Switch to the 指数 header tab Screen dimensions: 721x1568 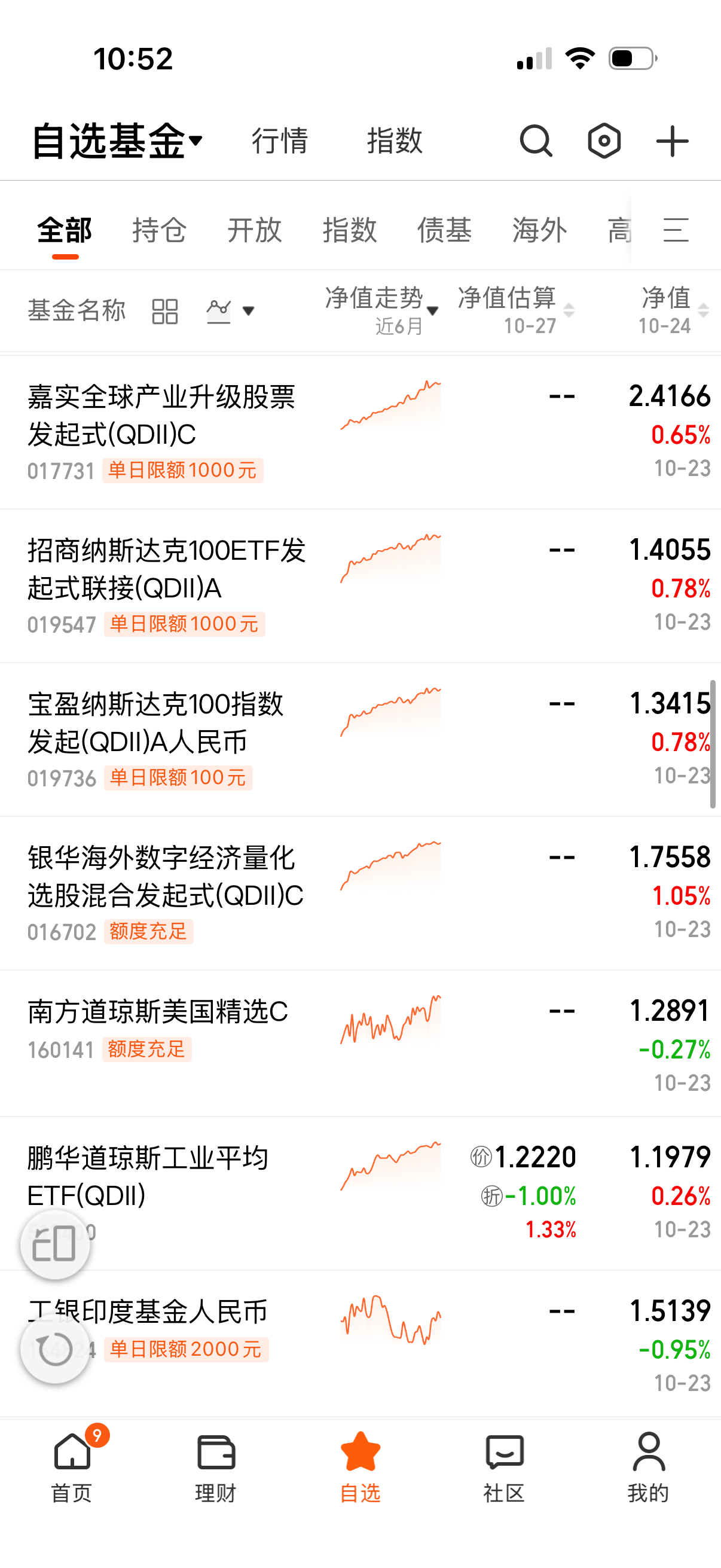pyautogui.click(x=394, y=141)
